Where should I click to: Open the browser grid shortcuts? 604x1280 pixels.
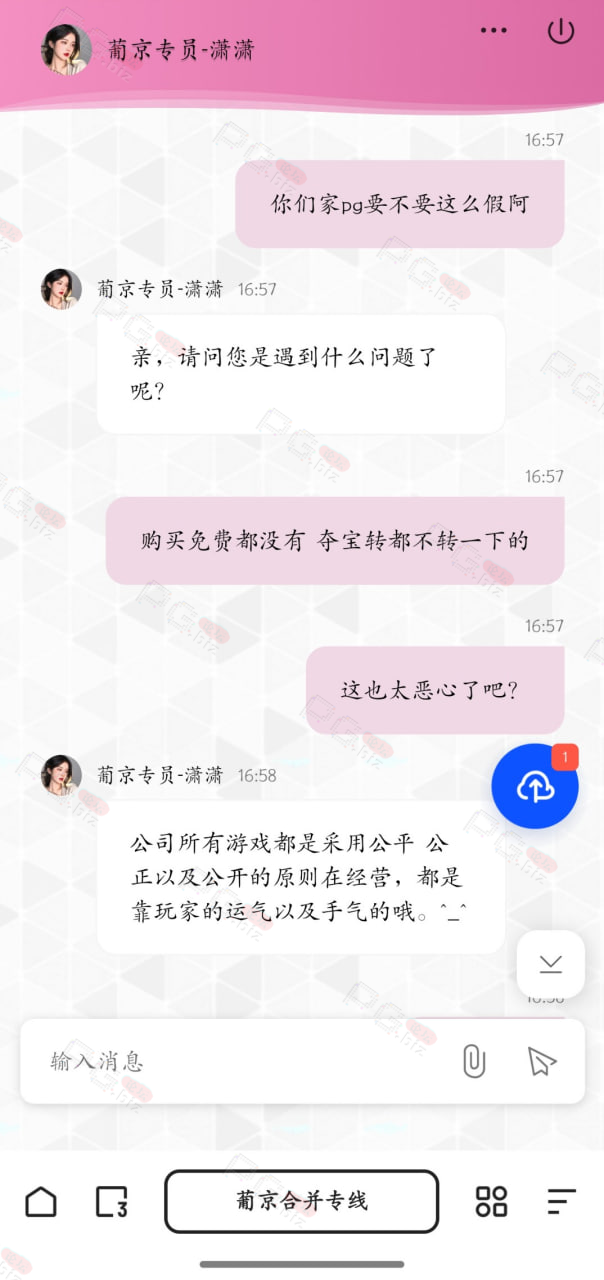491,1201
